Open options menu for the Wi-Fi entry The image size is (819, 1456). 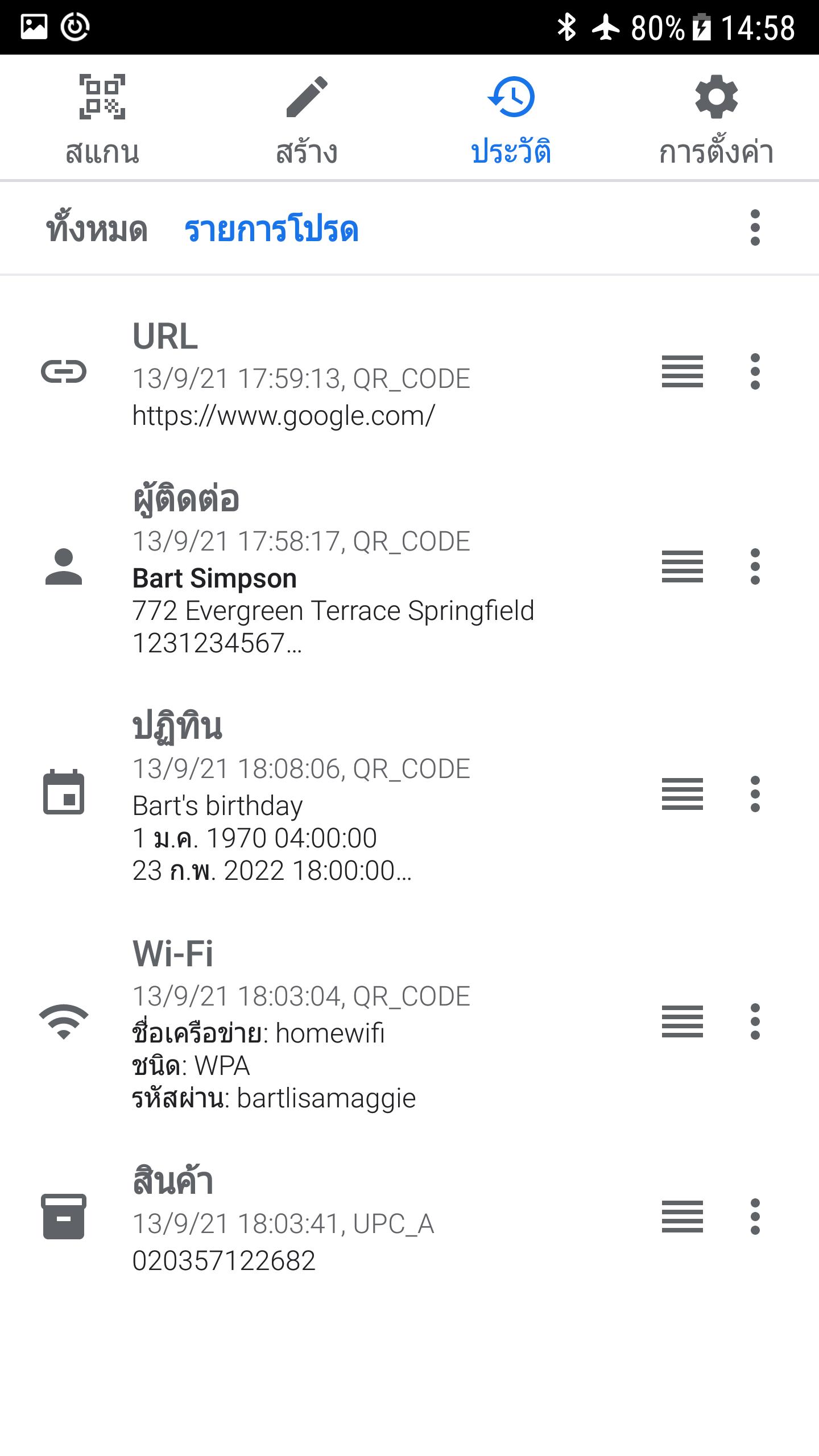755,1021
